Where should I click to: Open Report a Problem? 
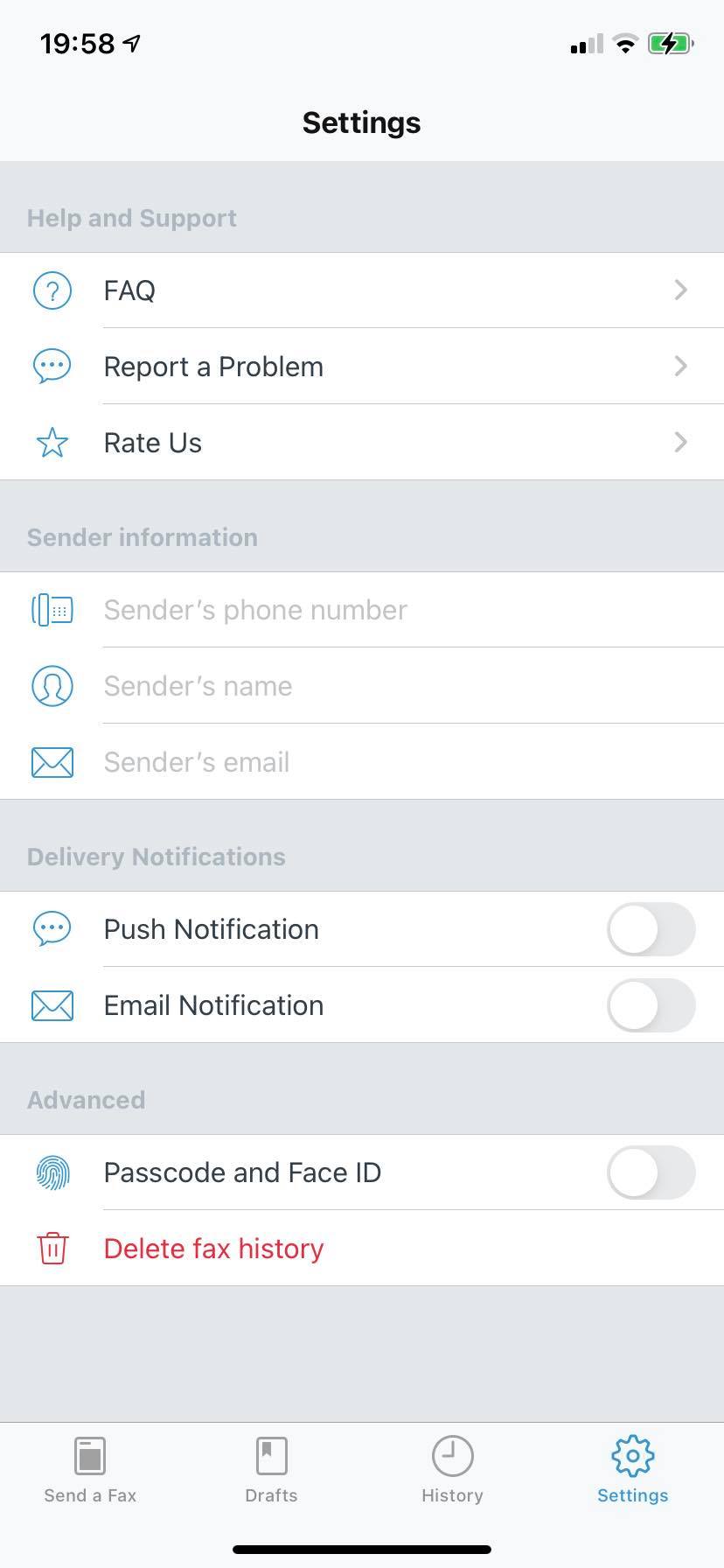(362, 367)
